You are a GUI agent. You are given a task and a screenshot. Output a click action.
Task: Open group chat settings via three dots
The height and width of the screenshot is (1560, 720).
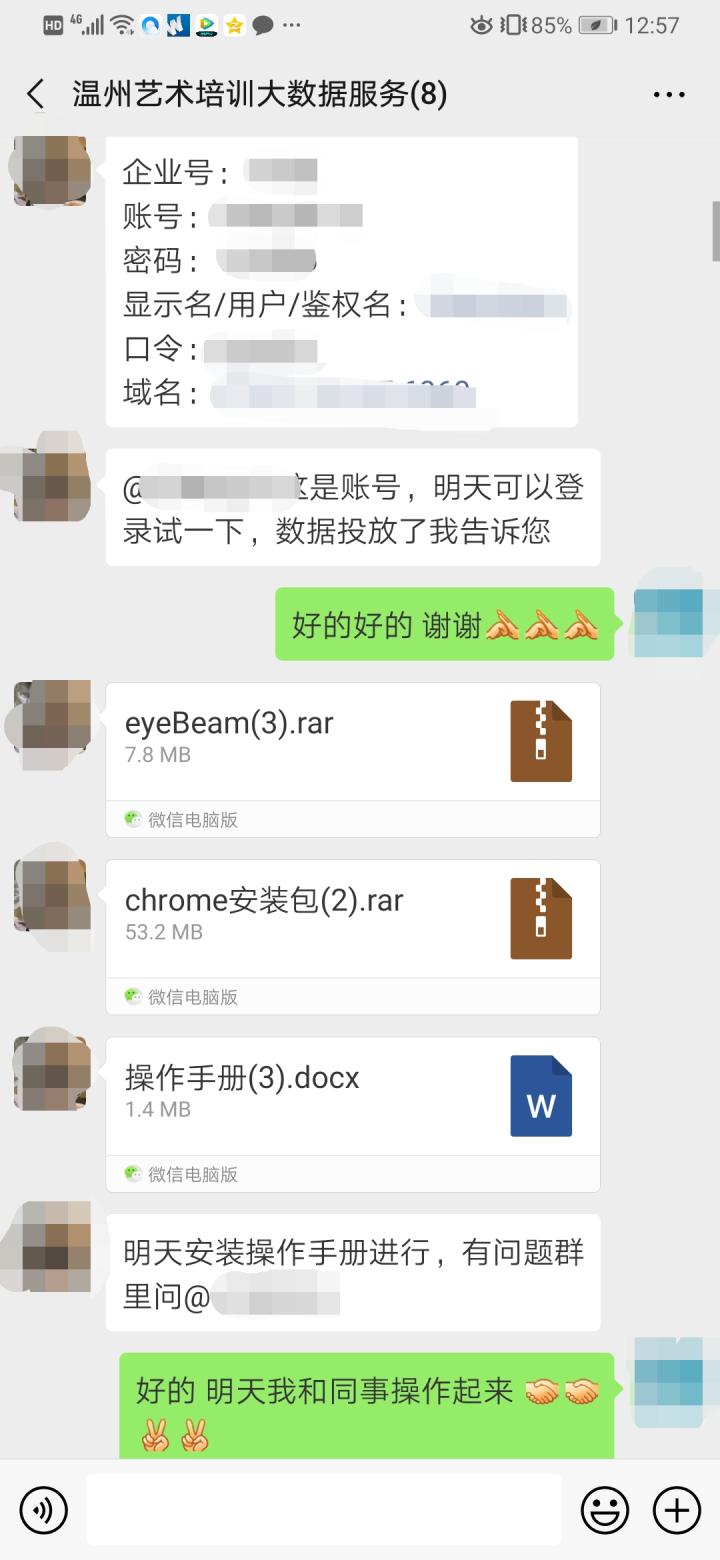(667, 93)
